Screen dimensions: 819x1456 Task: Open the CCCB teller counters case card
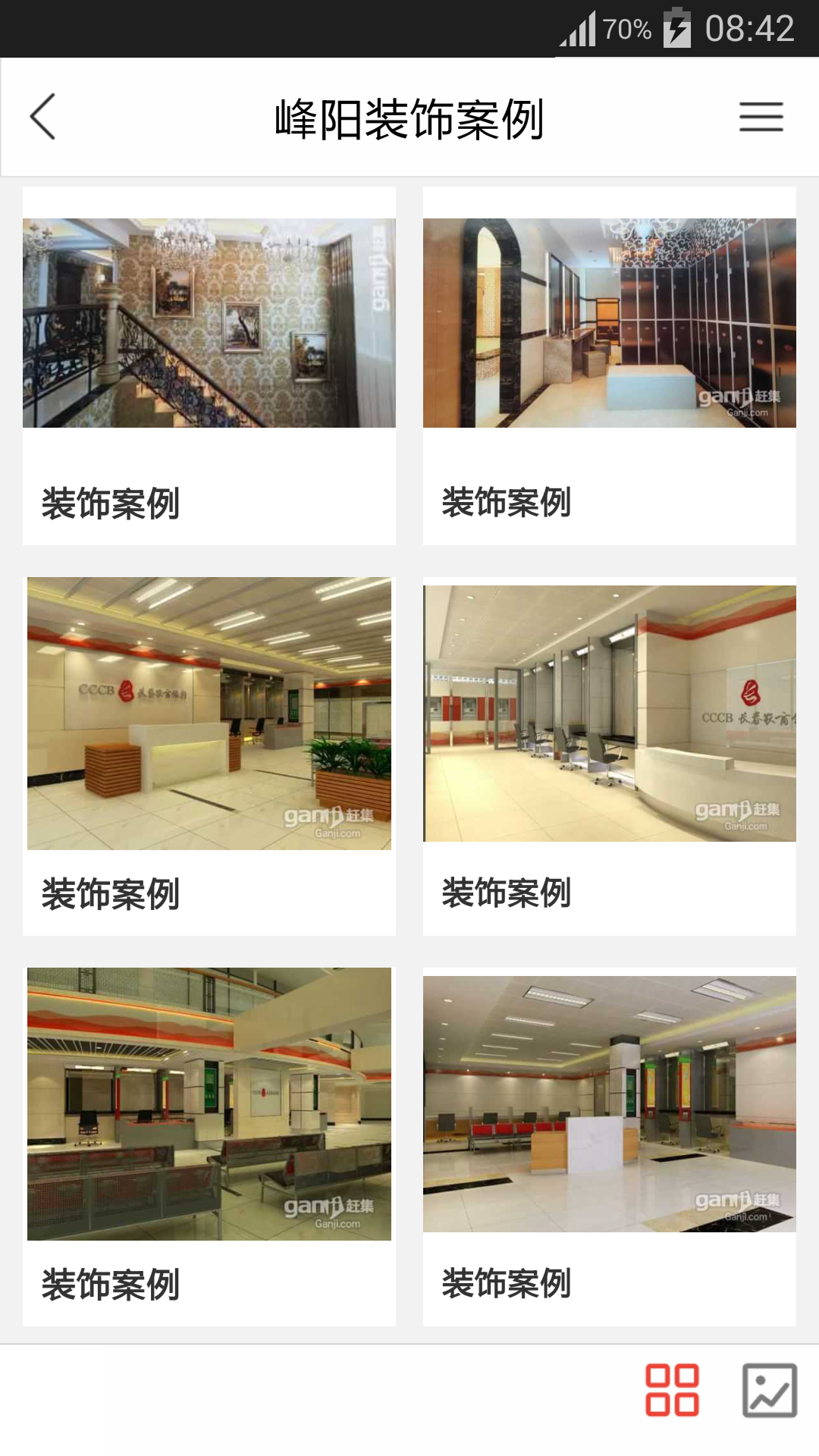[x=610, y=756]
